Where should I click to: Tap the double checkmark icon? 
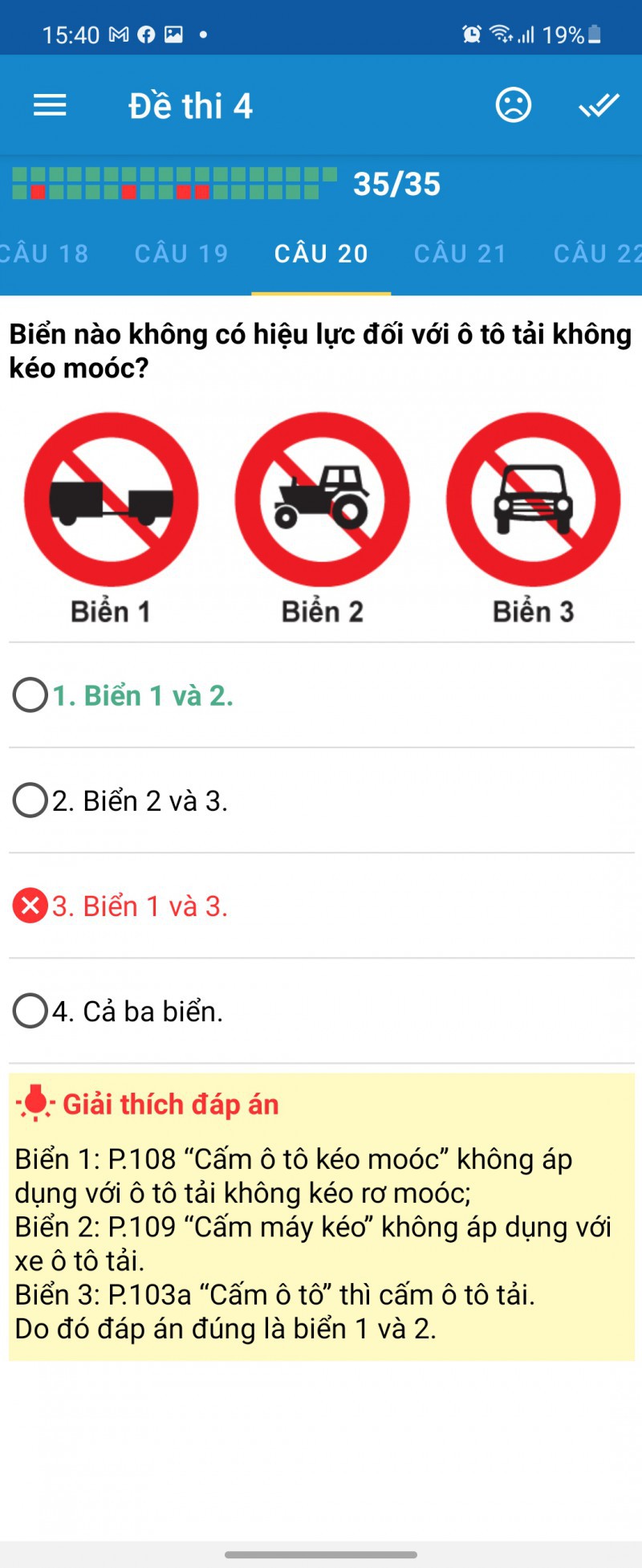point(599,105)
